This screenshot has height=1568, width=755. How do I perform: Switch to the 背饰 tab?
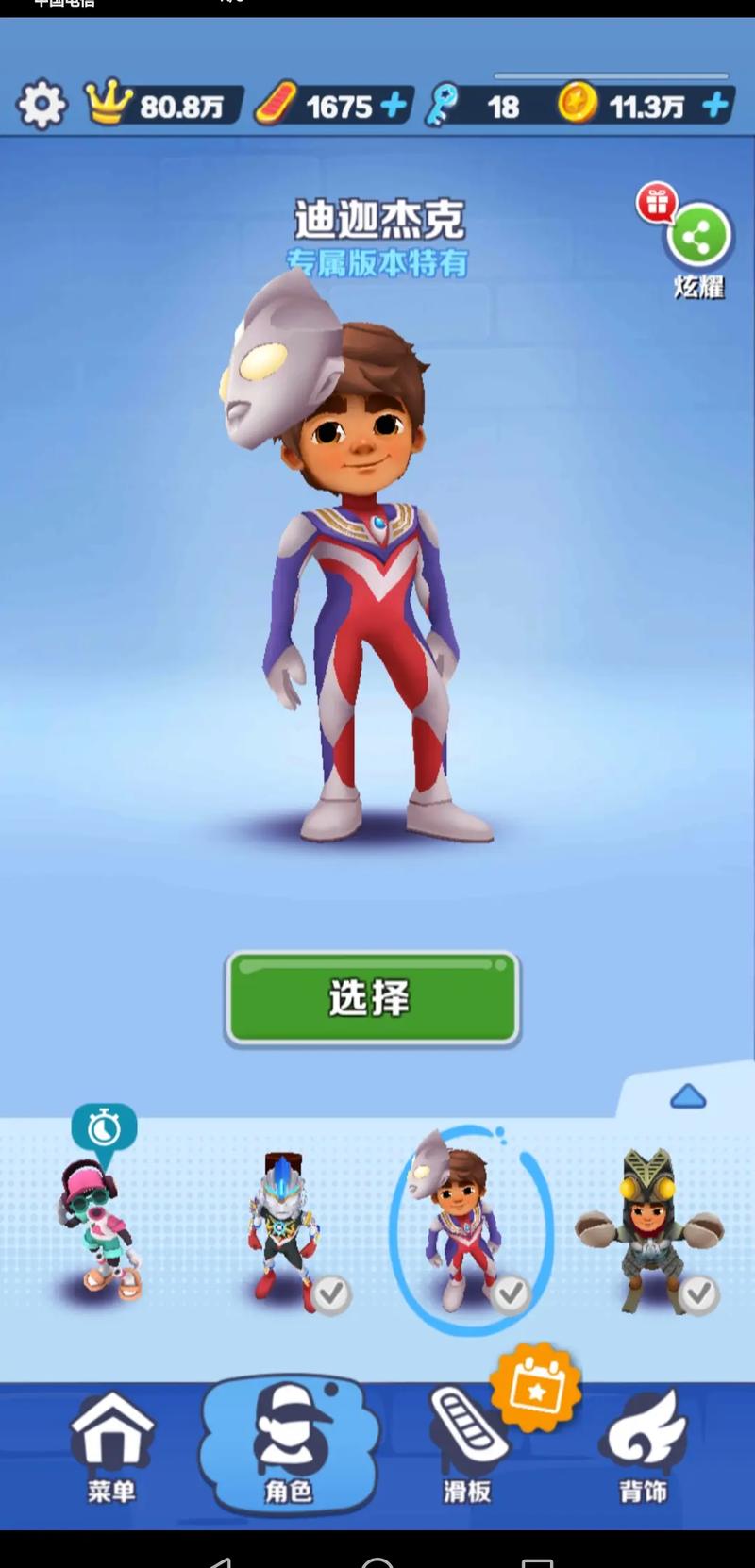tap(644, 1447)
